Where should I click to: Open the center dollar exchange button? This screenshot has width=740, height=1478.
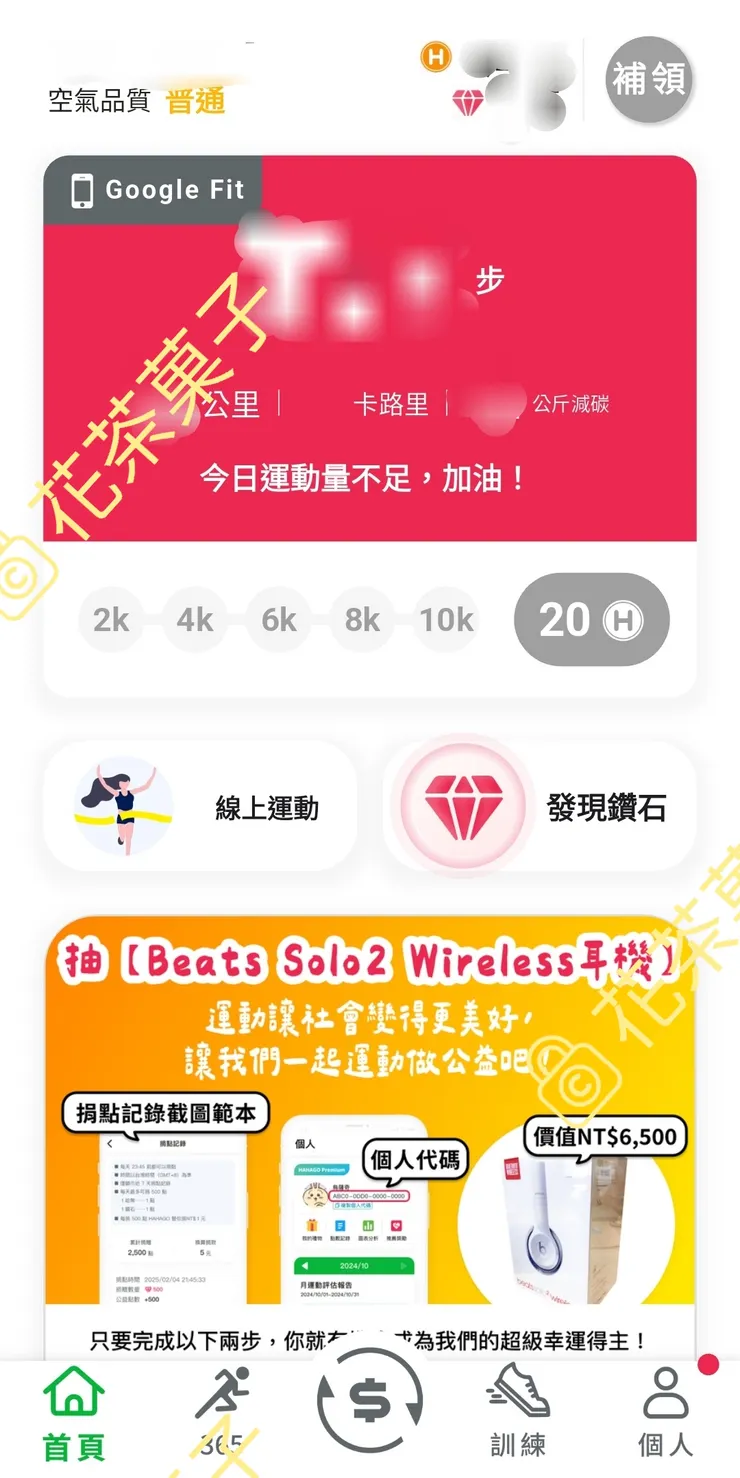point(370,1402)
